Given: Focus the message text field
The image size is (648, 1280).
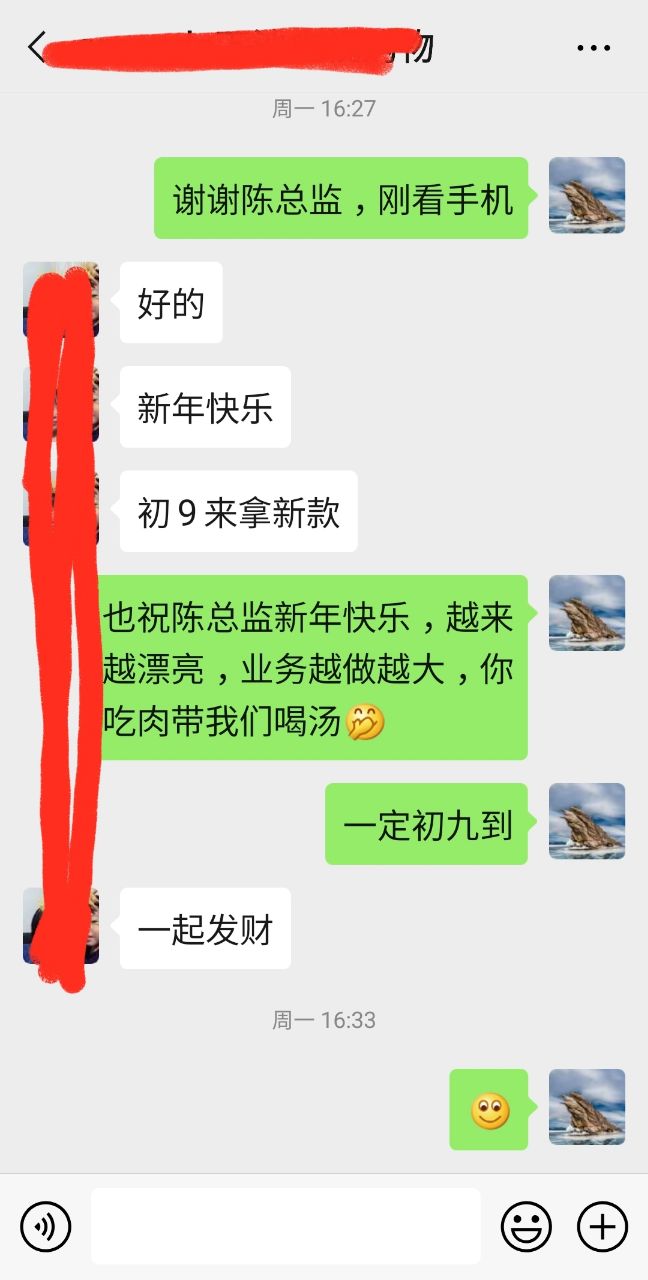Looking at the screenshot, I should pyautogui.click(x=285, y=1226).
